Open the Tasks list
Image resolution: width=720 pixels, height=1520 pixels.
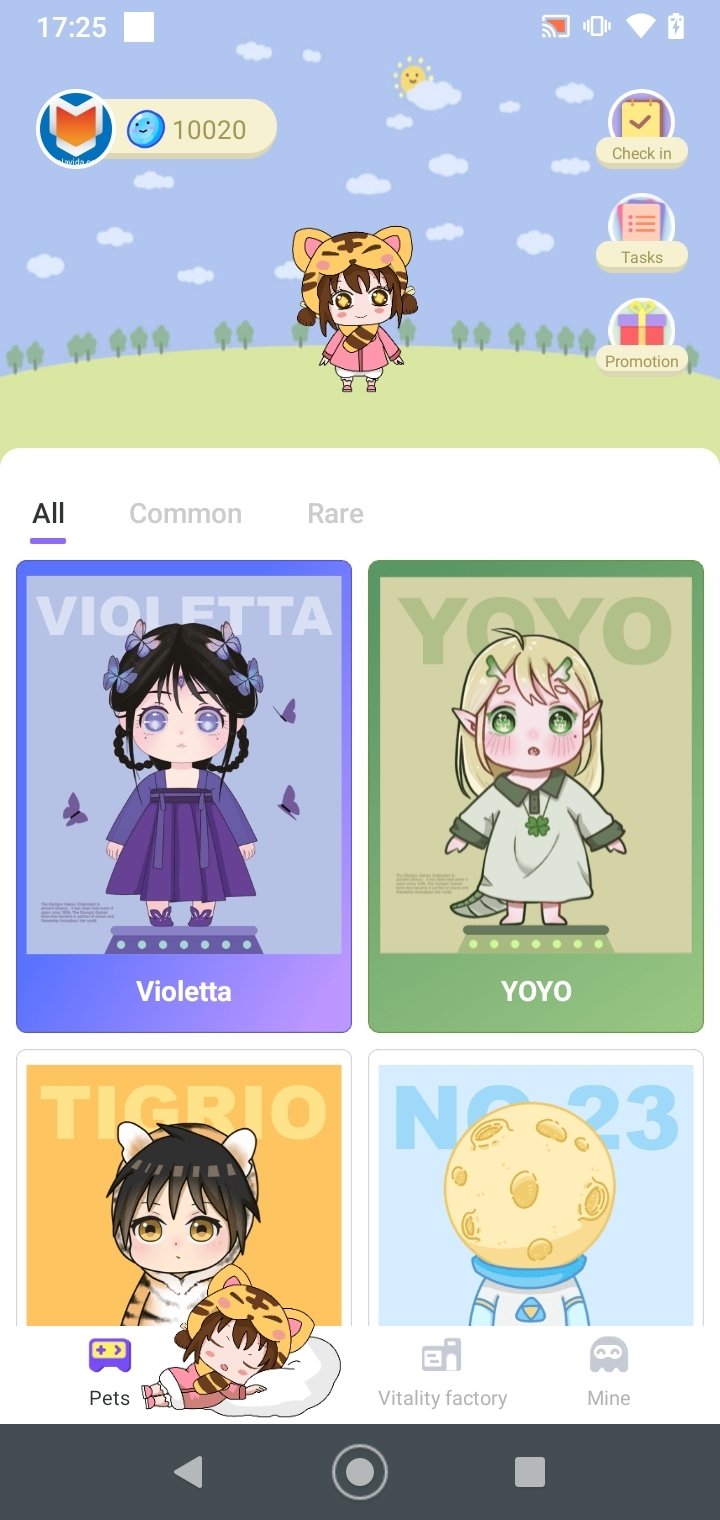[x=641, y=234]
